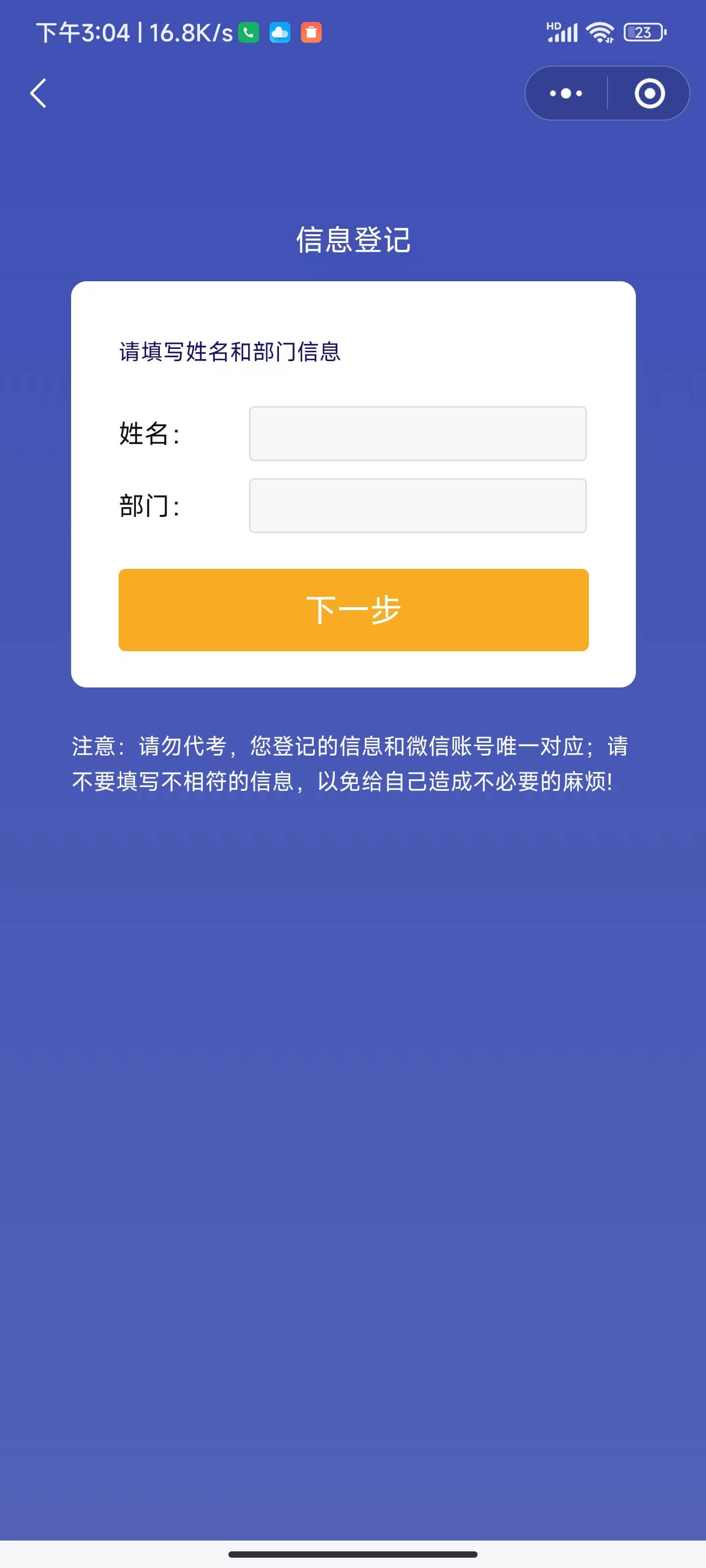
Task: Close the mini program via circle icon
Action: point(649,93)
